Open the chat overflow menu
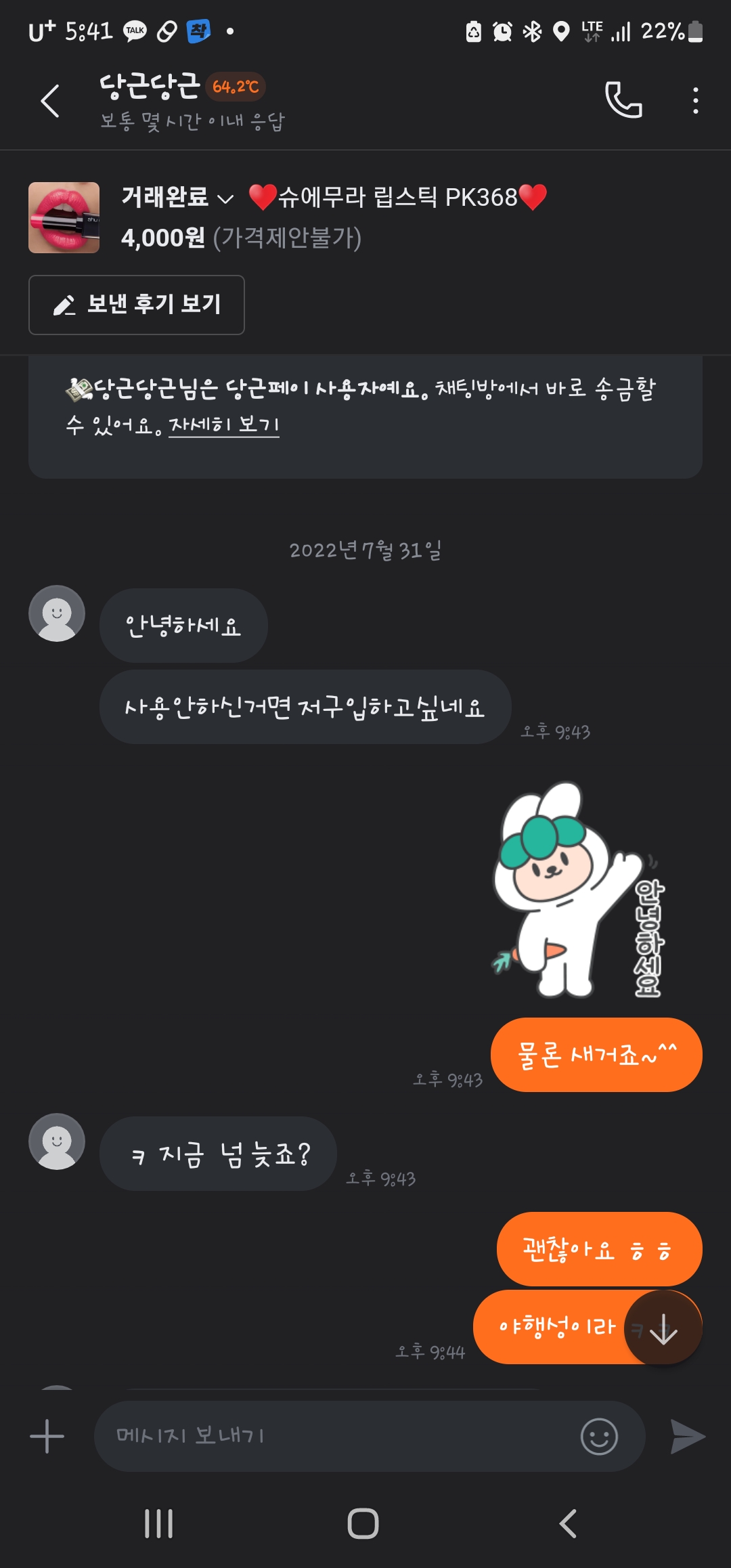The image size is (731, 1568). pos(695,100)
